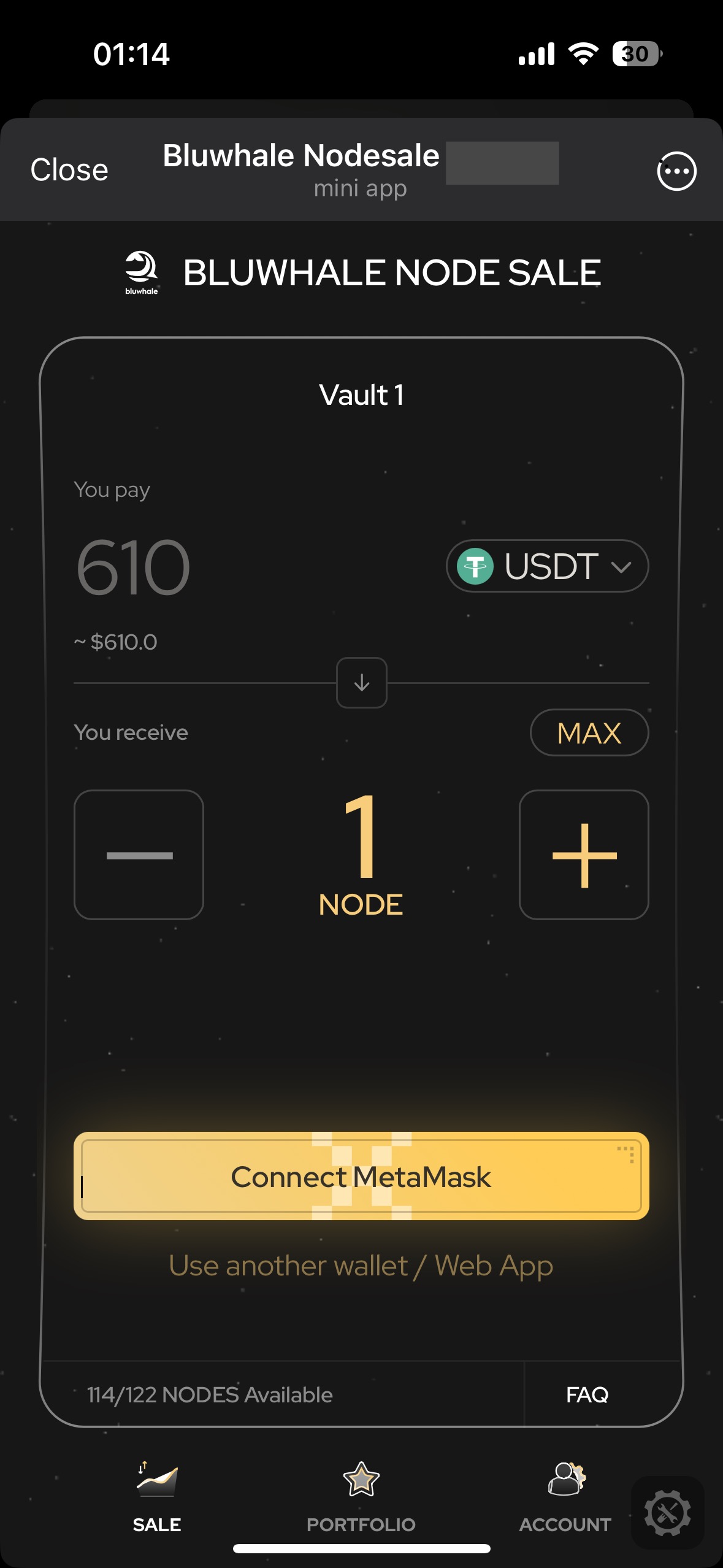723x1568 pixels.
Task: Expand the USDT currency dropdown
Action: pyautogui.click(x=547, y=566)
